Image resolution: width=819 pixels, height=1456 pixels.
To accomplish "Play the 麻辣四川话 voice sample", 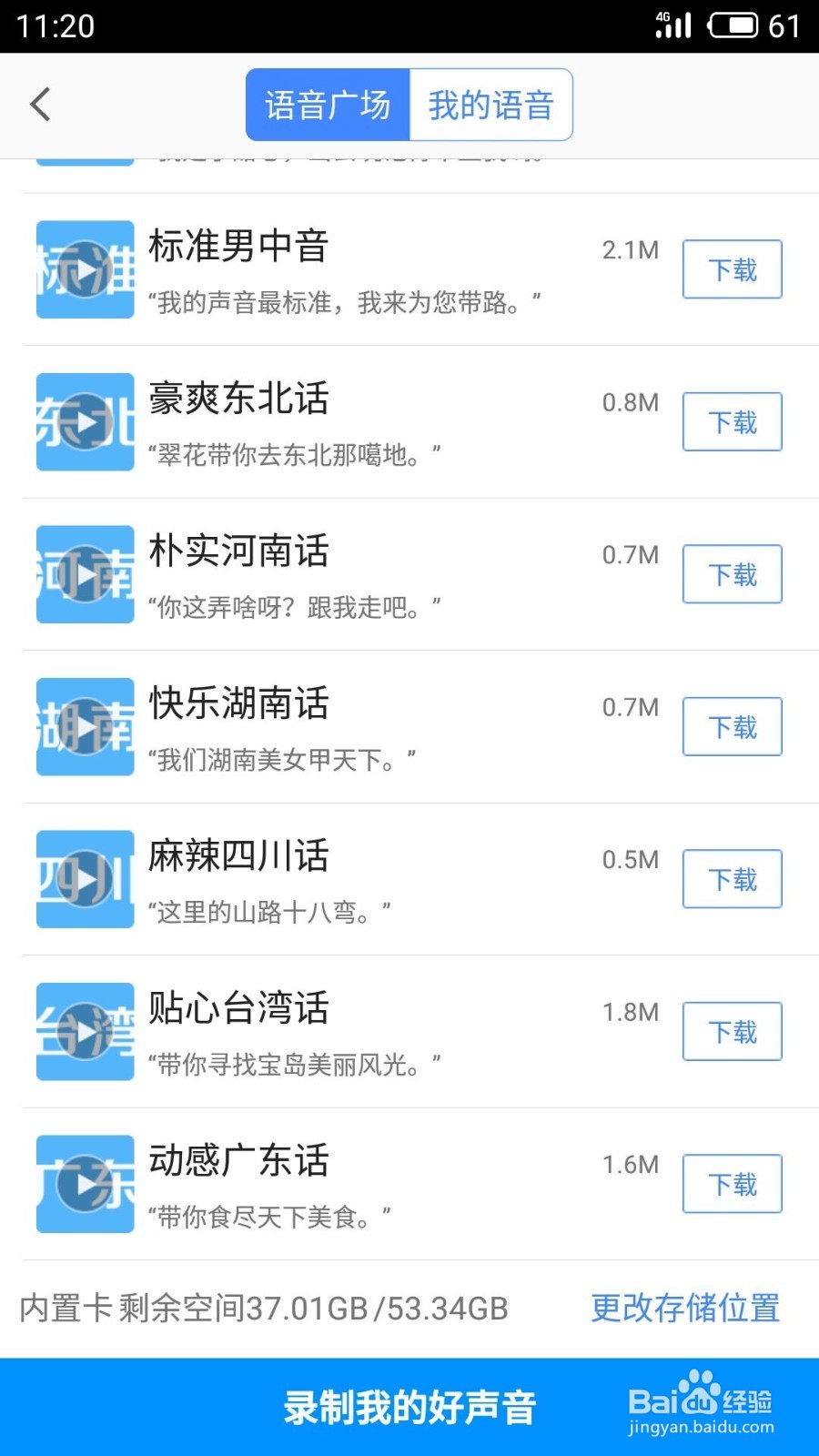I will coord(86,879).
